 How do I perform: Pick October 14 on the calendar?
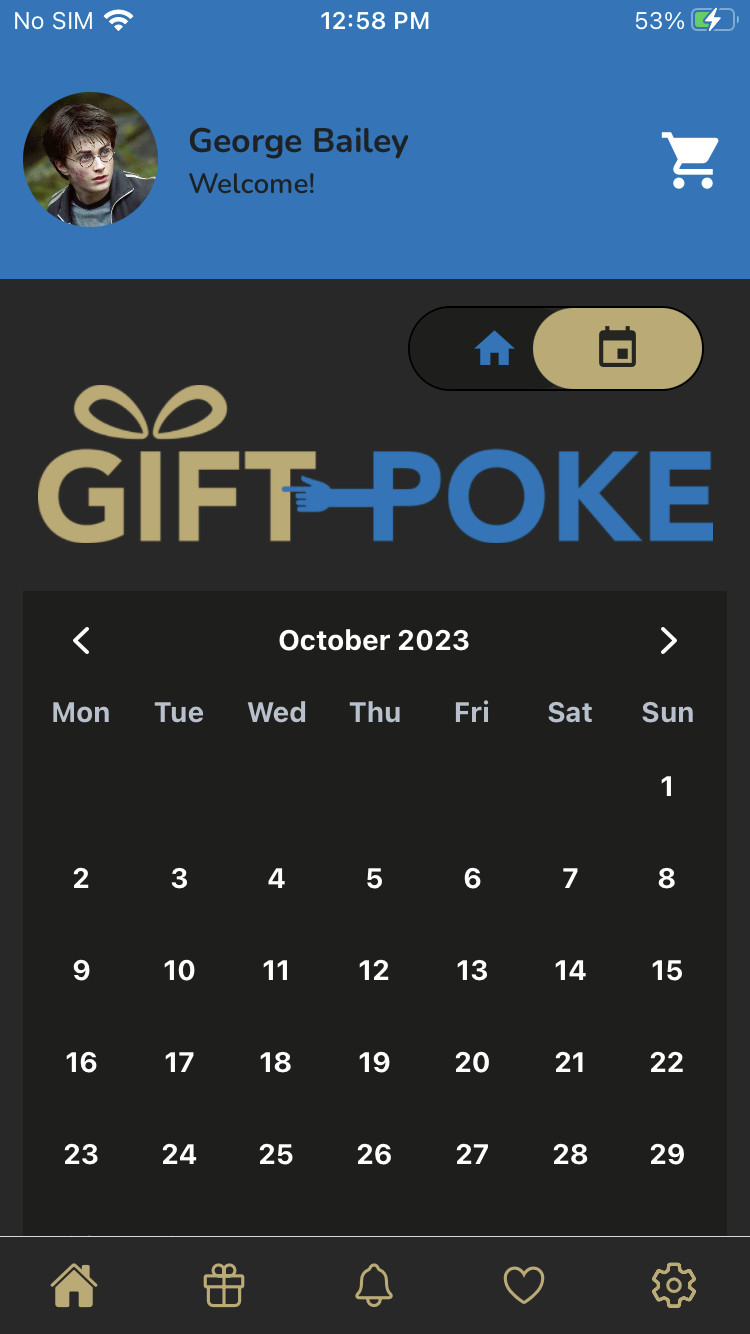(x=570, y=971)
